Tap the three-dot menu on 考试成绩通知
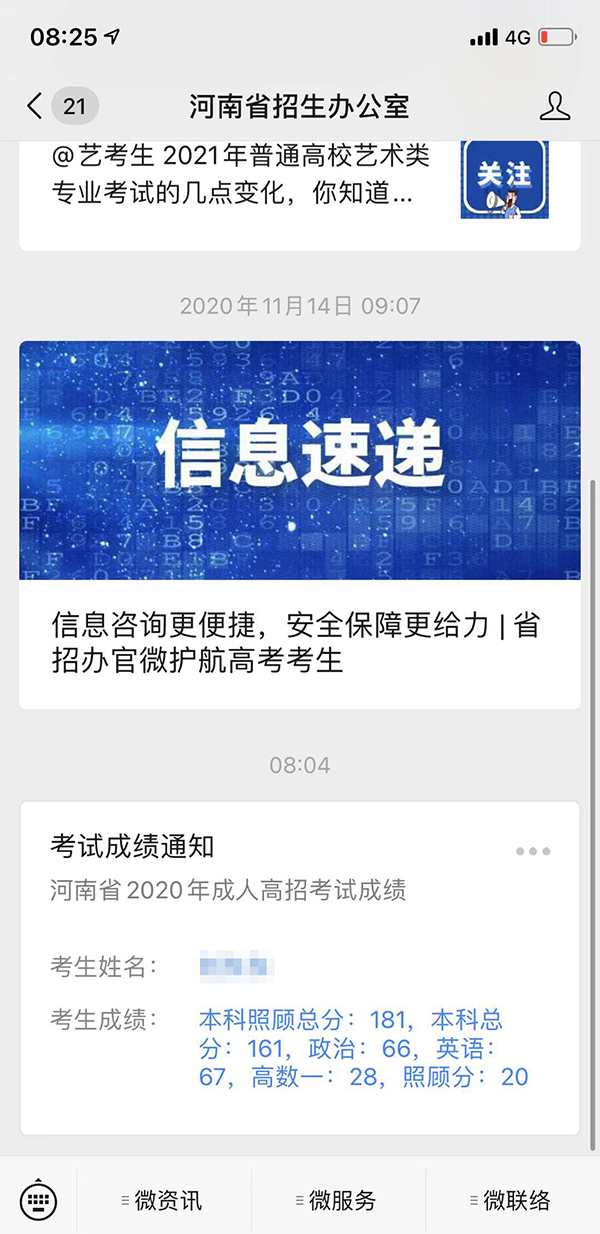 pos(533,851)
